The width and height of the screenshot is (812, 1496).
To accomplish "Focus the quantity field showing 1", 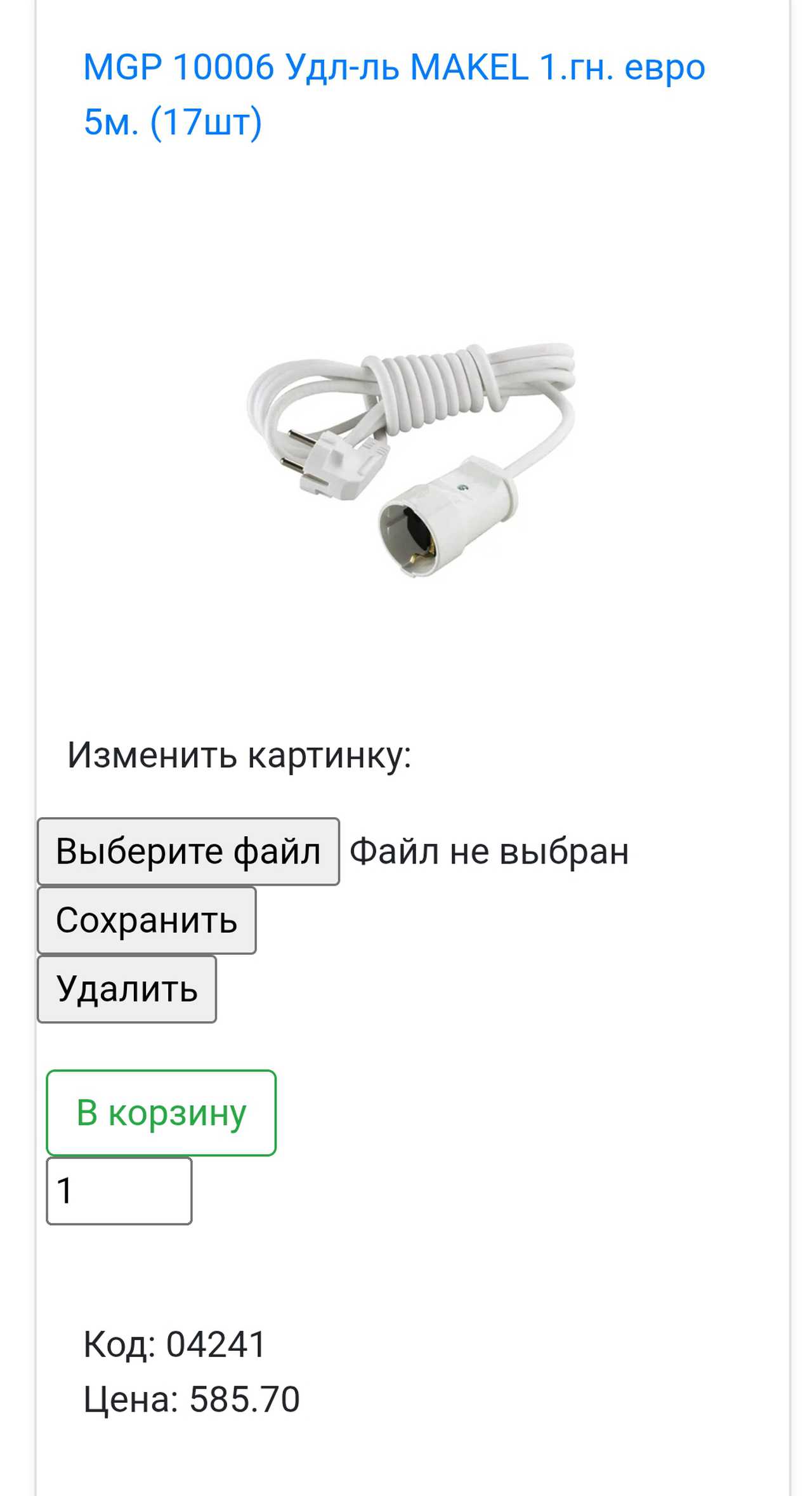I will click(119, 1190).
